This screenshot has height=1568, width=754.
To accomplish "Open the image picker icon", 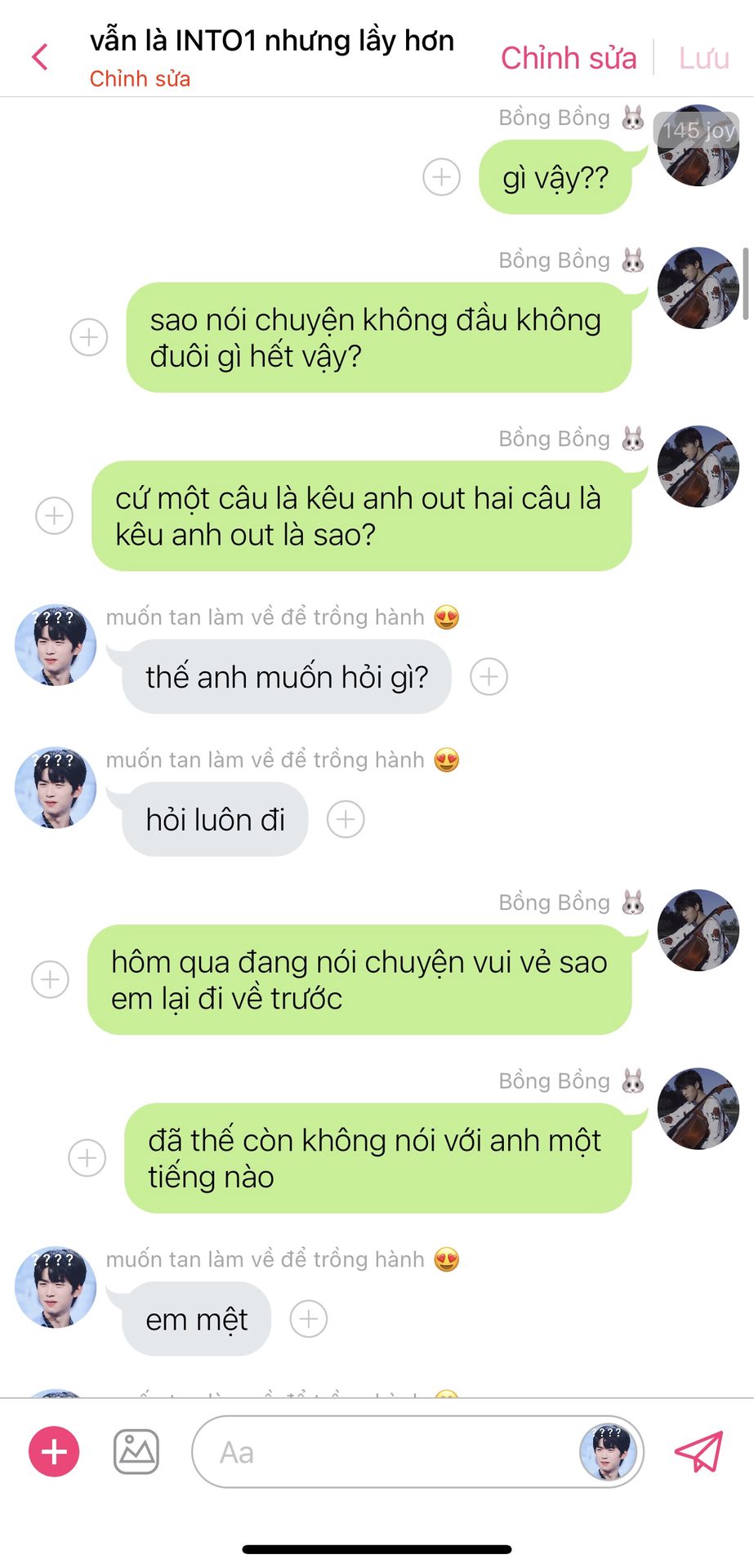I will [x=136, y=1452].
